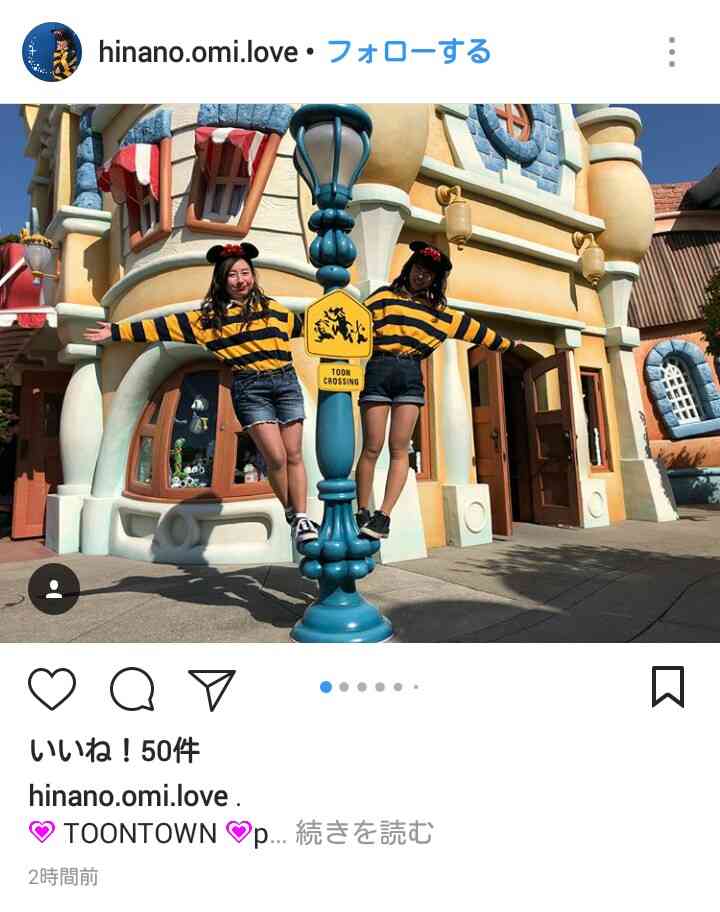The width and height of the screenshot is (720, 912).
Task: Open hinano.omi.love profile picture
Action: tap(51, 51)
